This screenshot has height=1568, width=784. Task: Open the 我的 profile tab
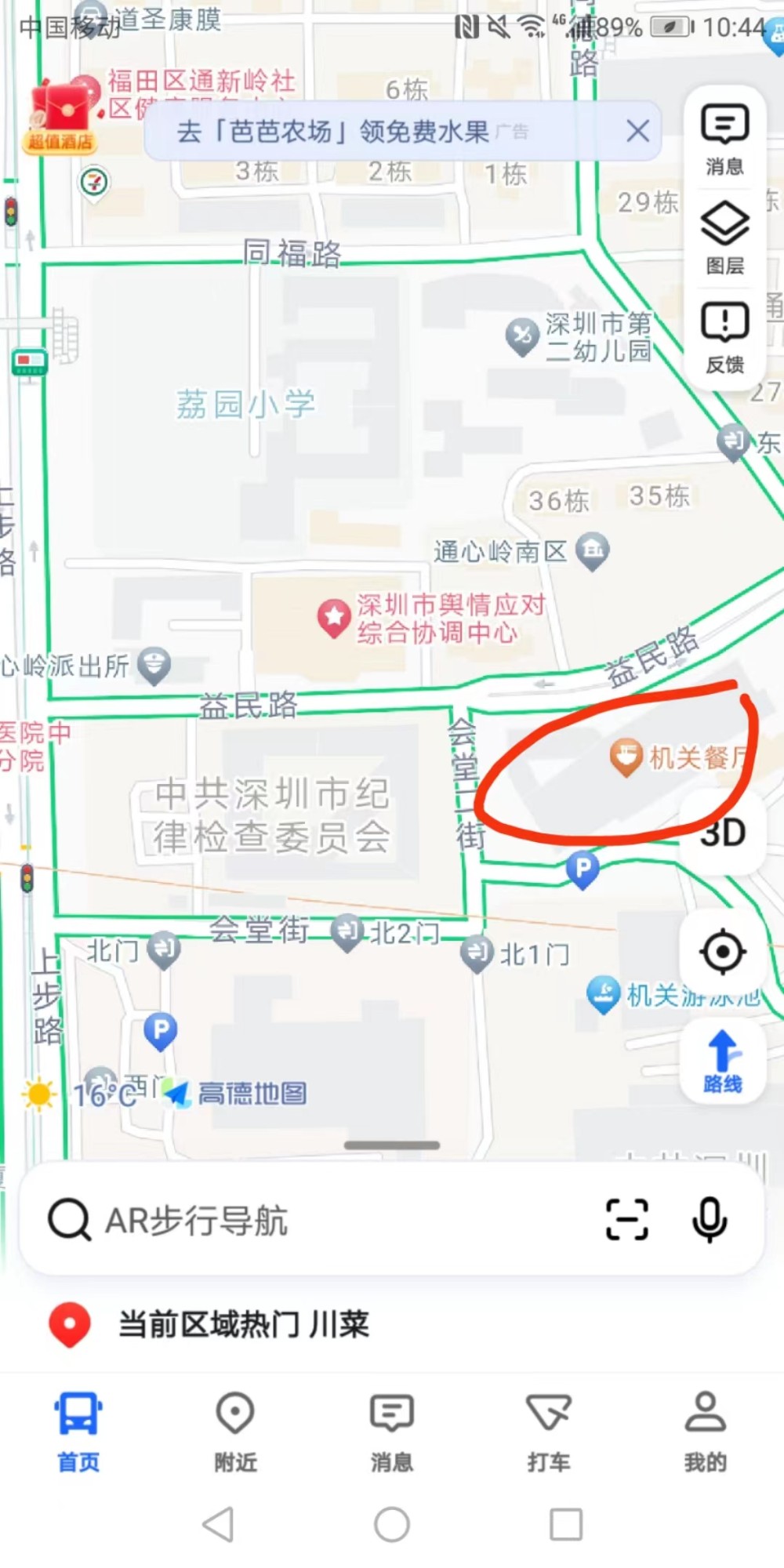coord(706,1432)
